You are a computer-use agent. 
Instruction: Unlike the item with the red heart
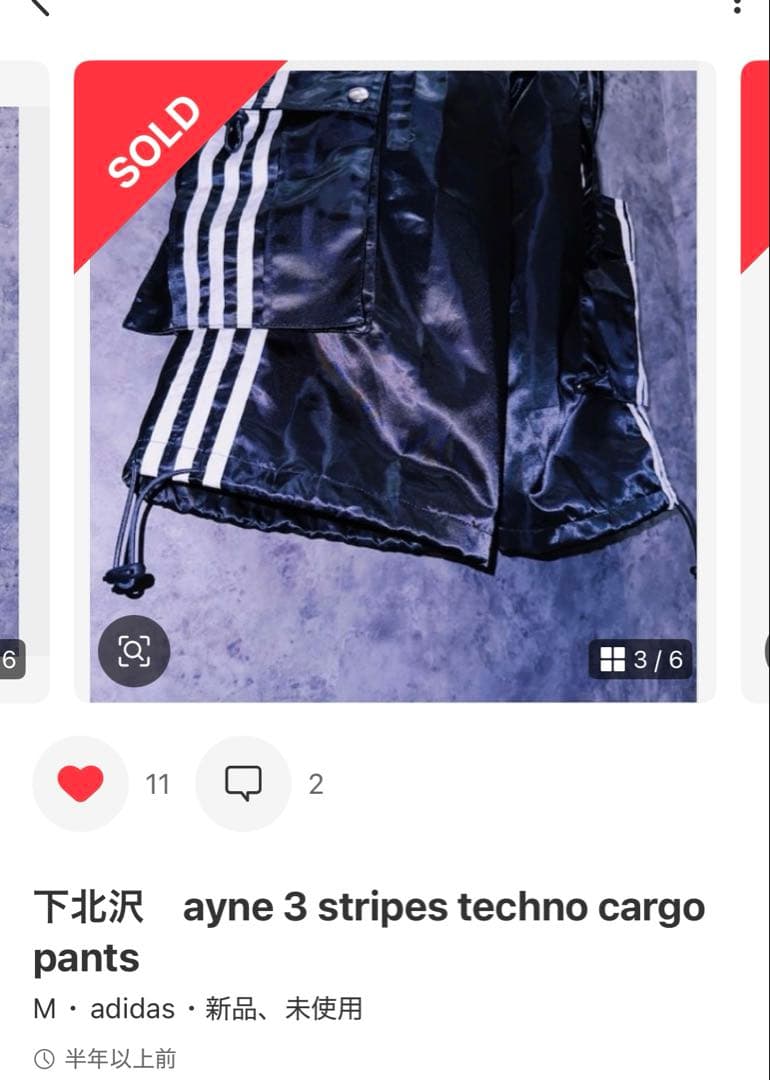[x=80, y=784]
